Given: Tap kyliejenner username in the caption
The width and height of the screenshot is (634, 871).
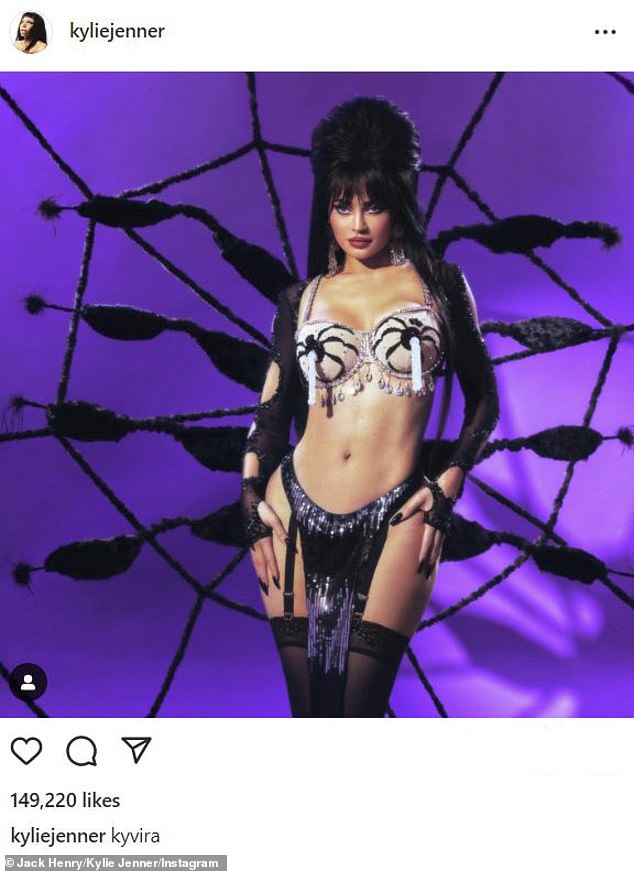Looking at the screenshot, I should pos(56,835).
